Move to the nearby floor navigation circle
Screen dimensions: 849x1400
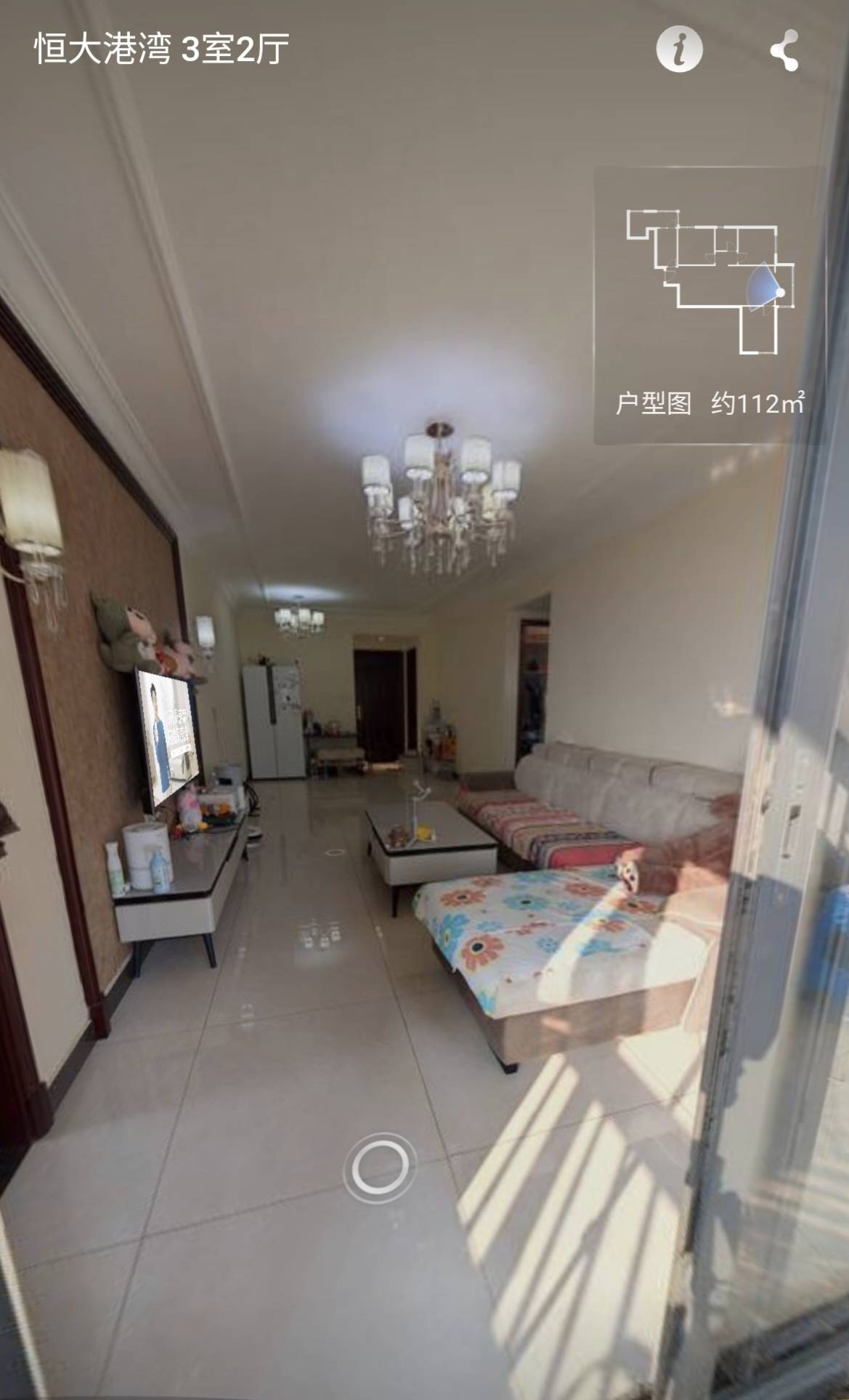click(380, 1168)
